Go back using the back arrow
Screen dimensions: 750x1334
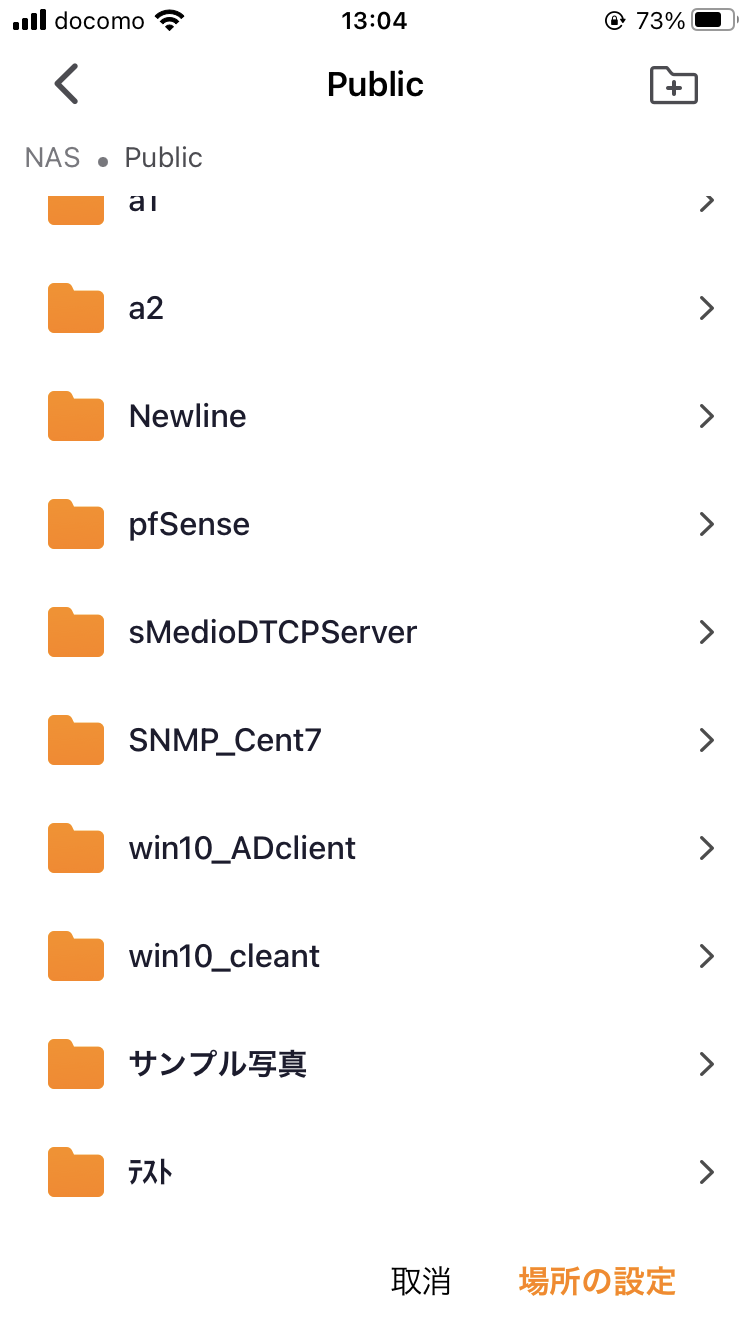coord(66,85)
